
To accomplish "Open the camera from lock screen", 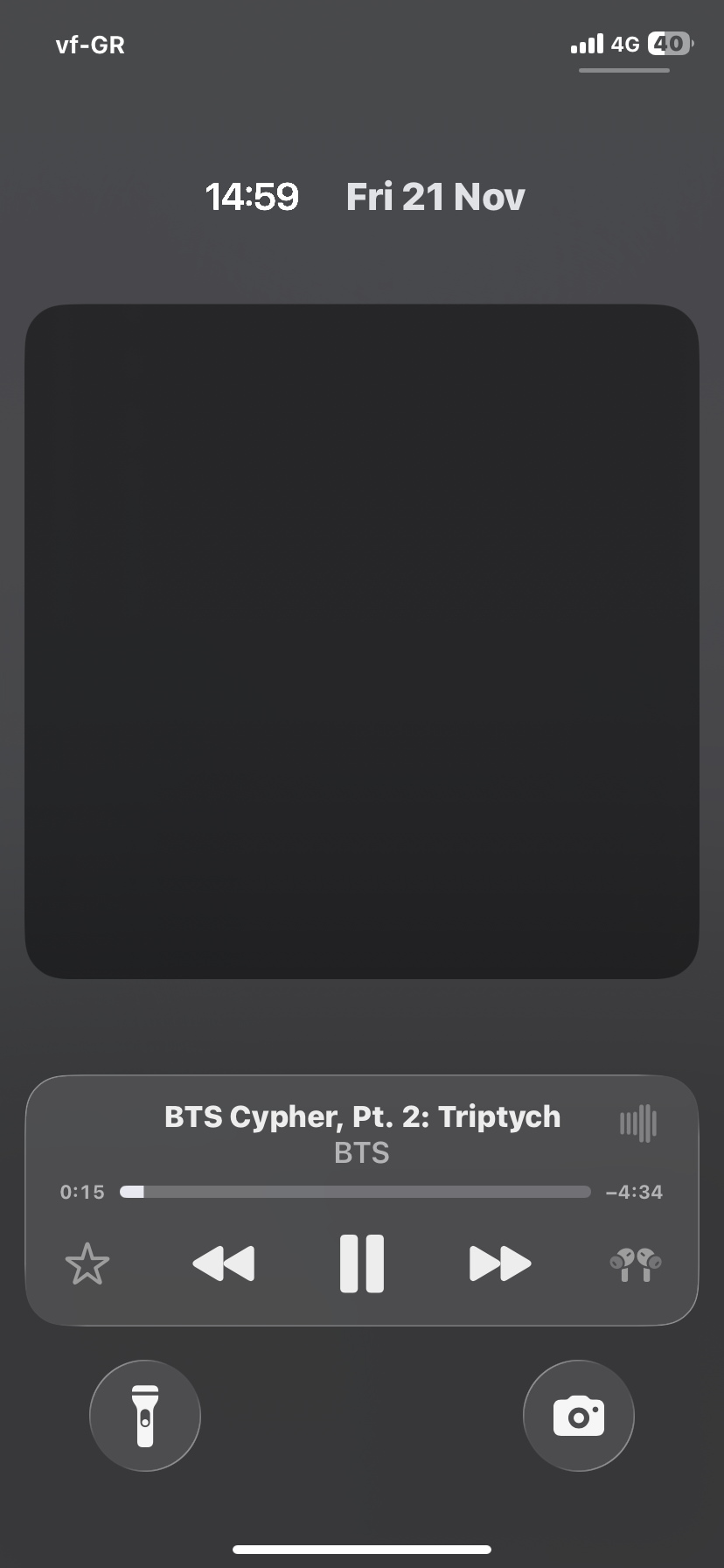I will [579, 1416].
